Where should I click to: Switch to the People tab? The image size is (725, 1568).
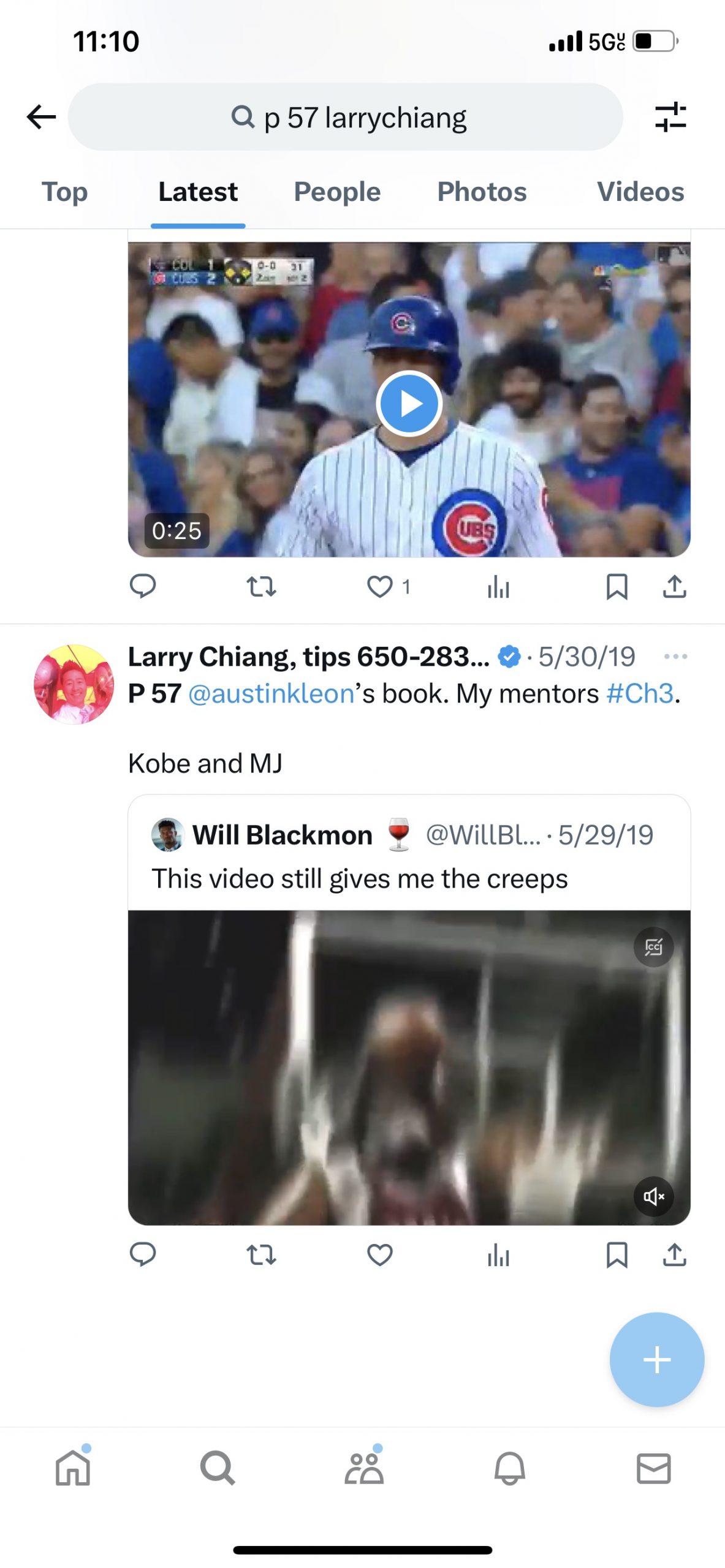[x=337, y=192]
